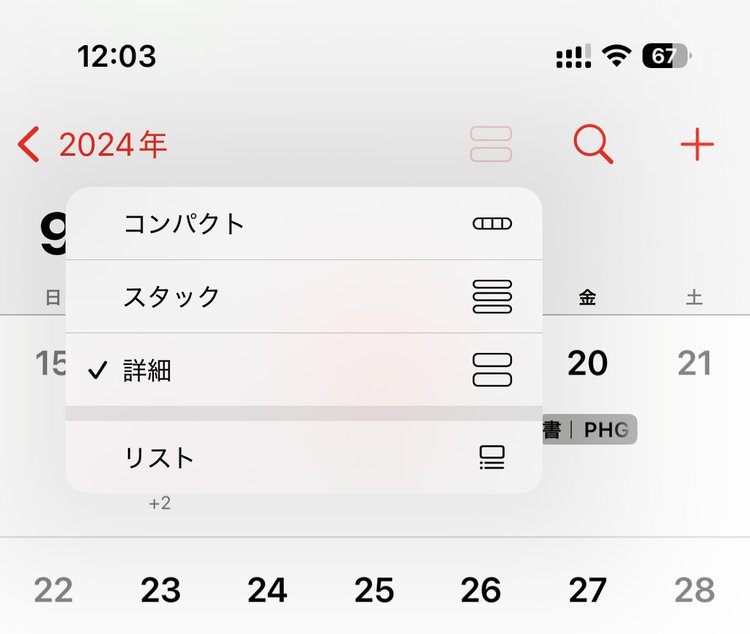Select date 28 in calendar

pyautogui.click(x=694, y=590)
